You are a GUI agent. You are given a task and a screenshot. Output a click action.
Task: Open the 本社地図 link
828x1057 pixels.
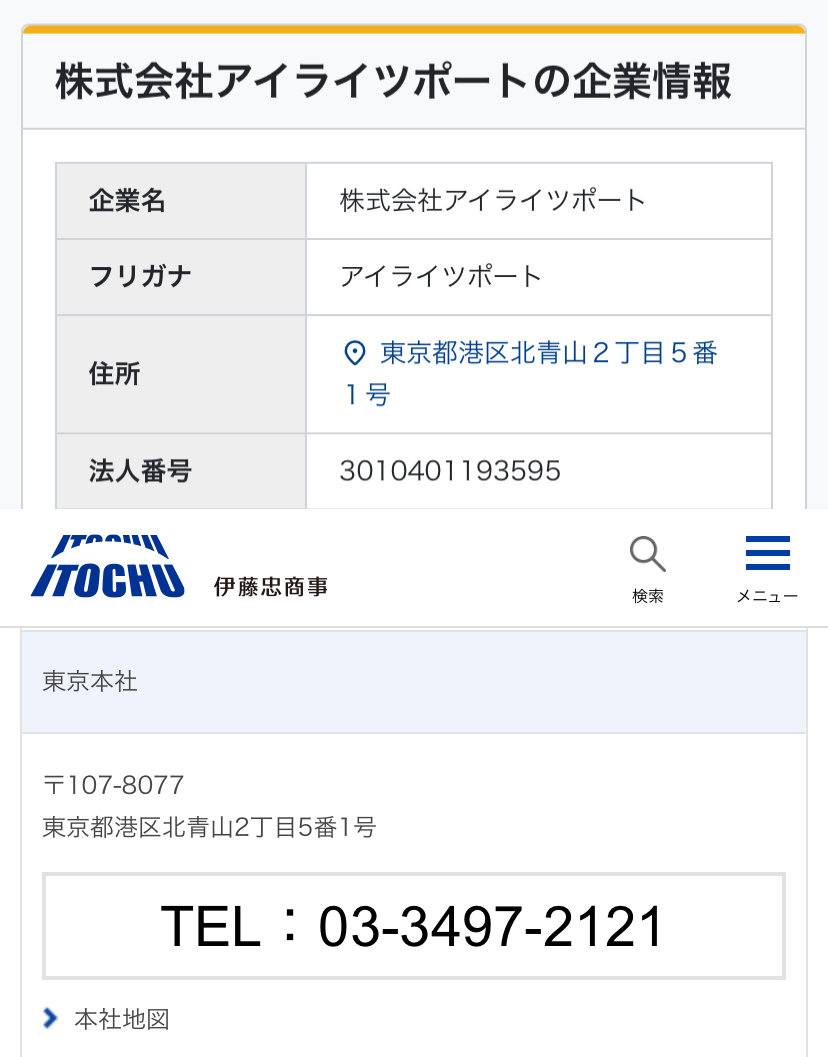click(x=121, y=1019)
